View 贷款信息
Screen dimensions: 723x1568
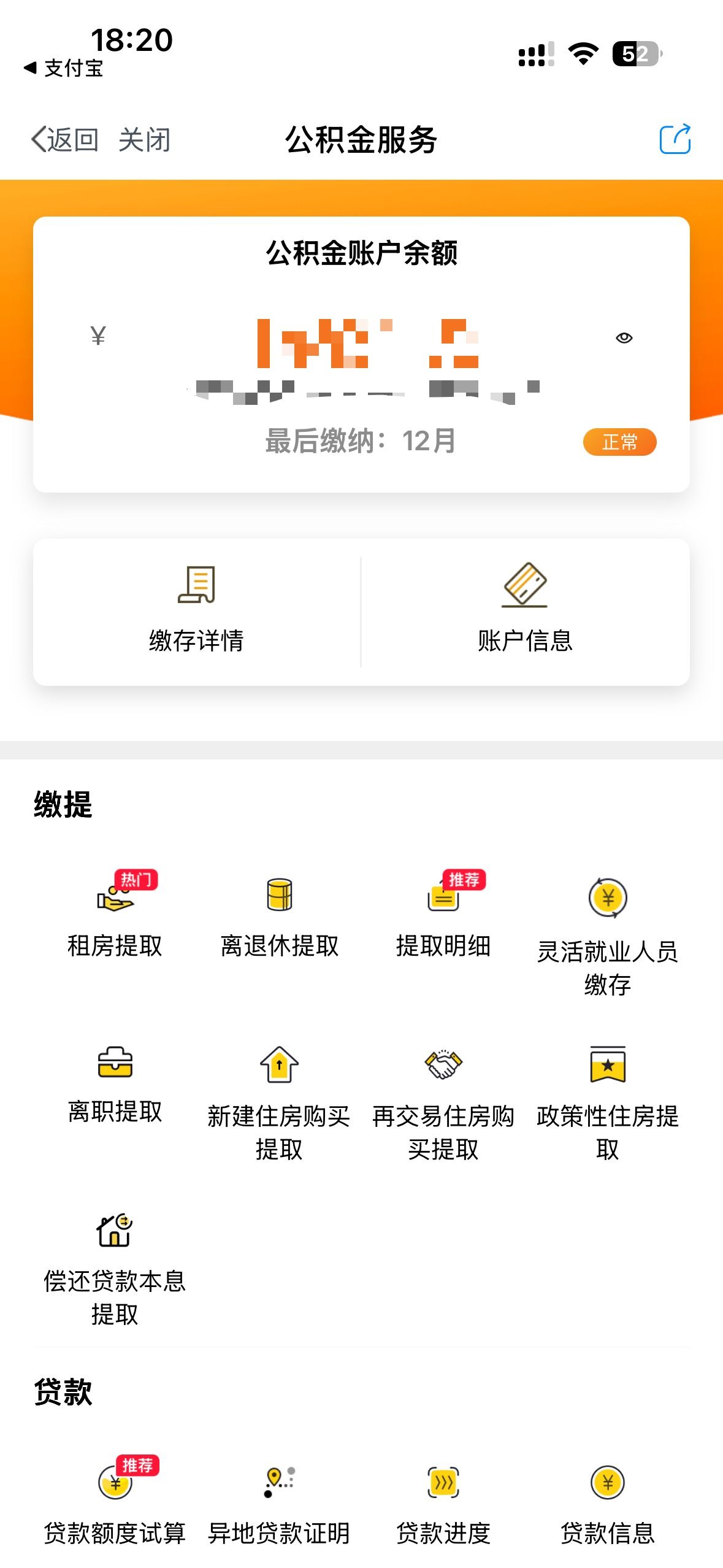click(x=607, y=1503)
